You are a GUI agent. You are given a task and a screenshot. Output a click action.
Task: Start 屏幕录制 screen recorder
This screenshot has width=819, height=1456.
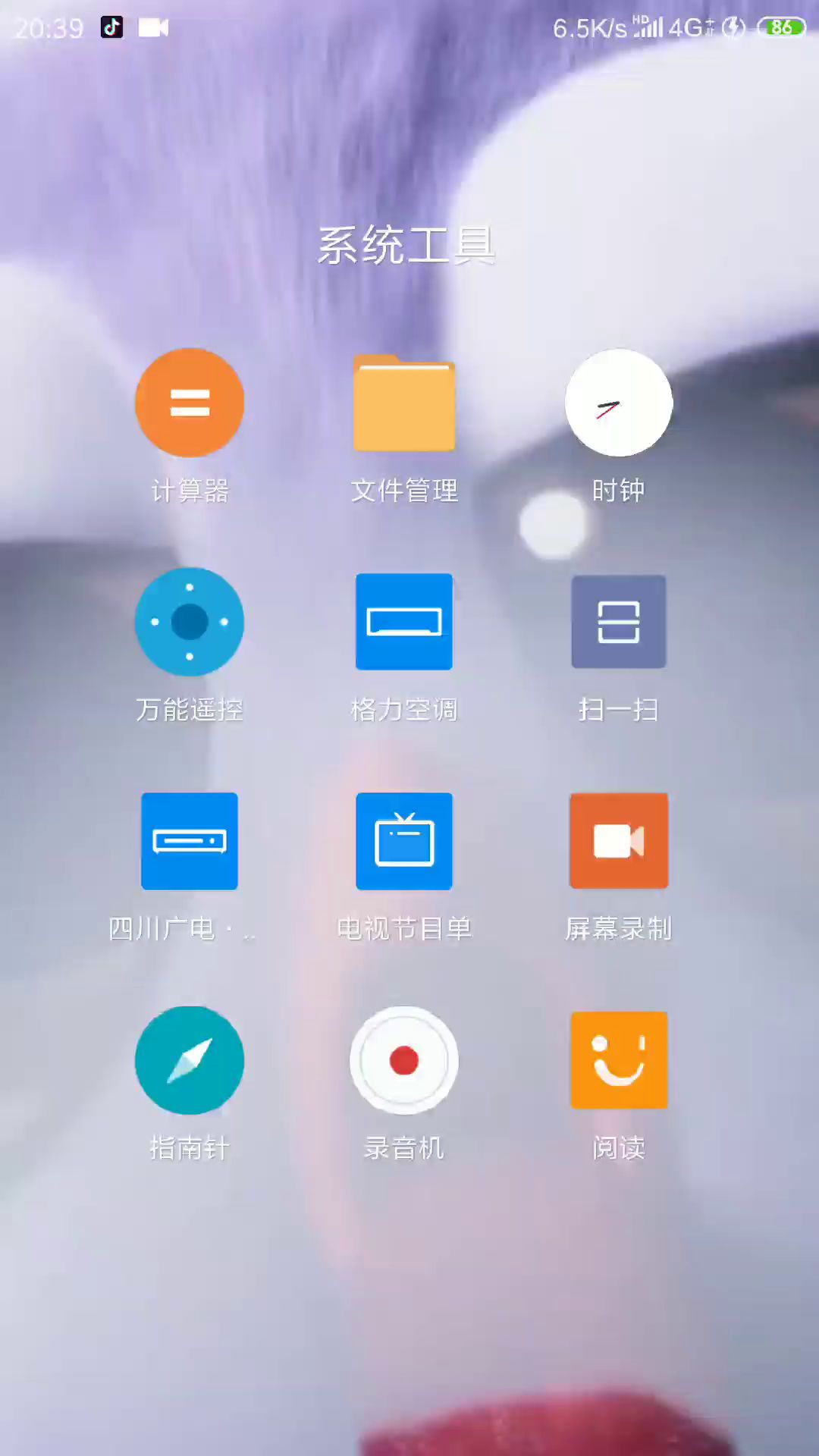click(x=619, y=841)
